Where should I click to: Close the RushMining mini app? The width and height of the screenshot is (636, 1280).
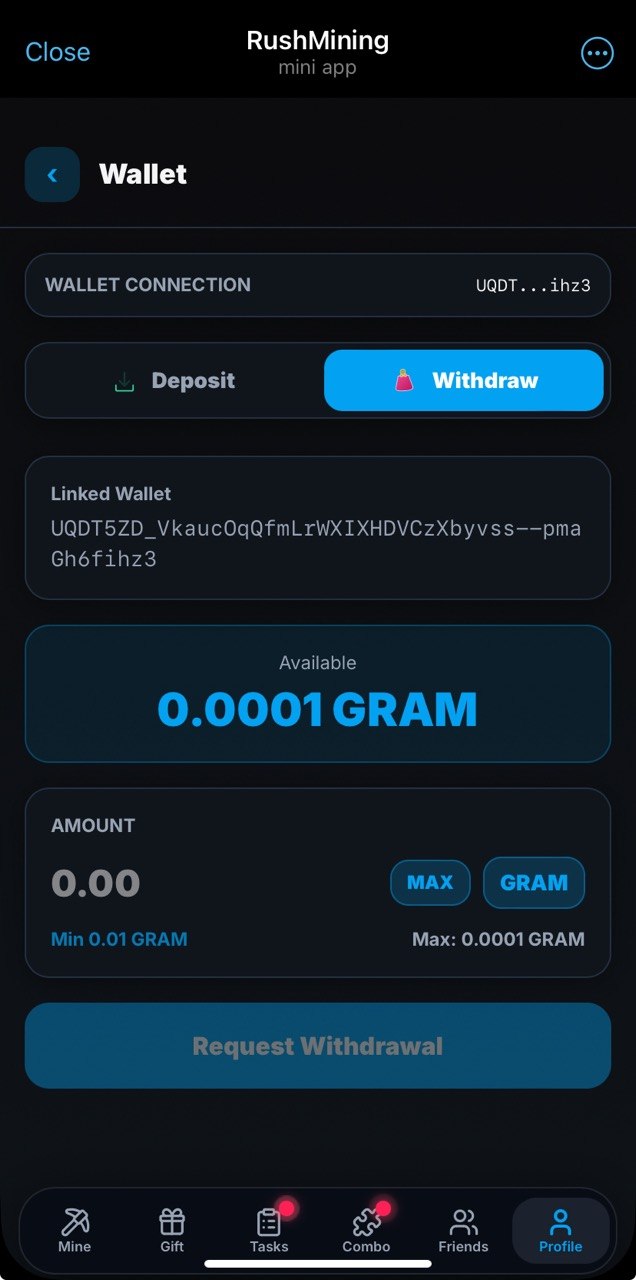tap(57, 52)
